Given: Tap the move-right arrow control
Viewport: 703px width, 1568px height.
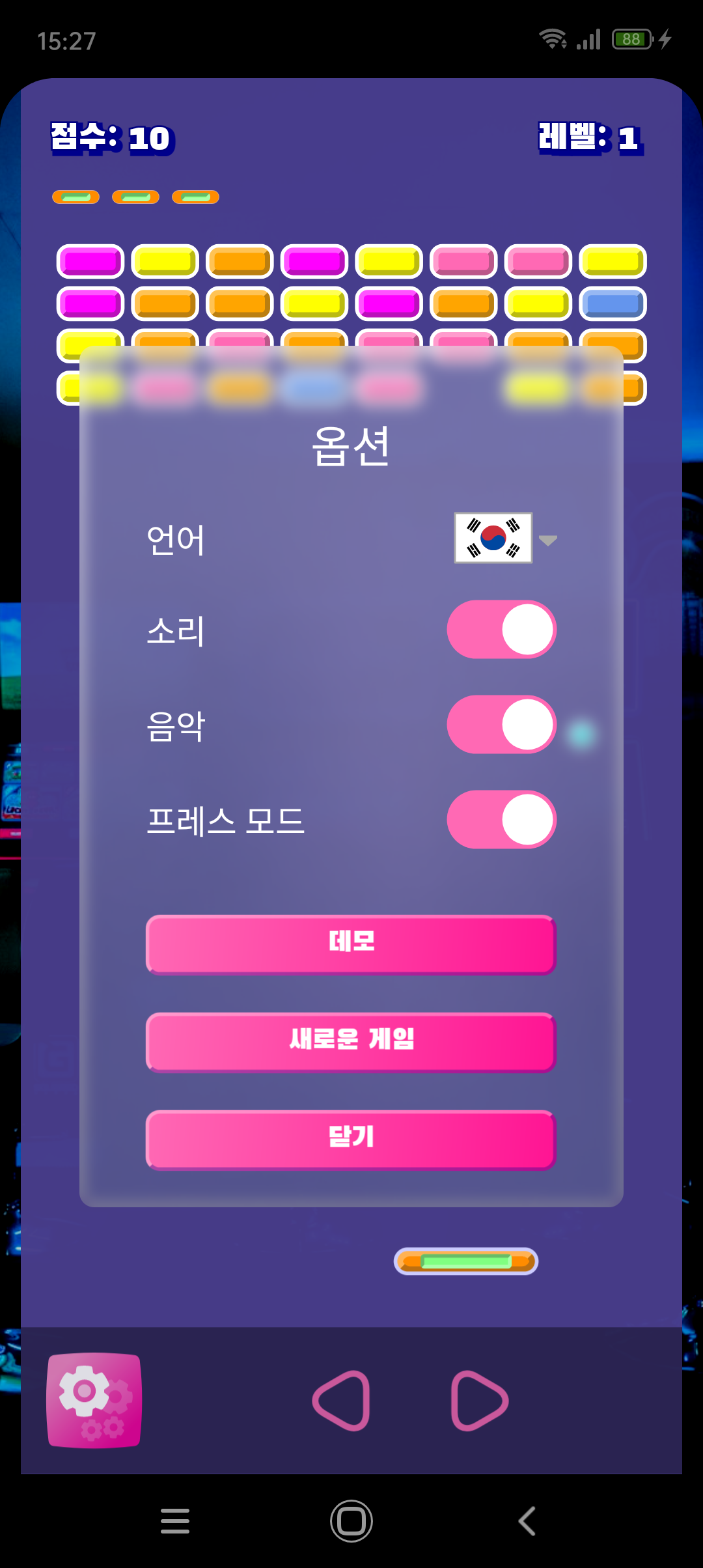Looking at the screenshot, I should click(x=480, y=1401).
